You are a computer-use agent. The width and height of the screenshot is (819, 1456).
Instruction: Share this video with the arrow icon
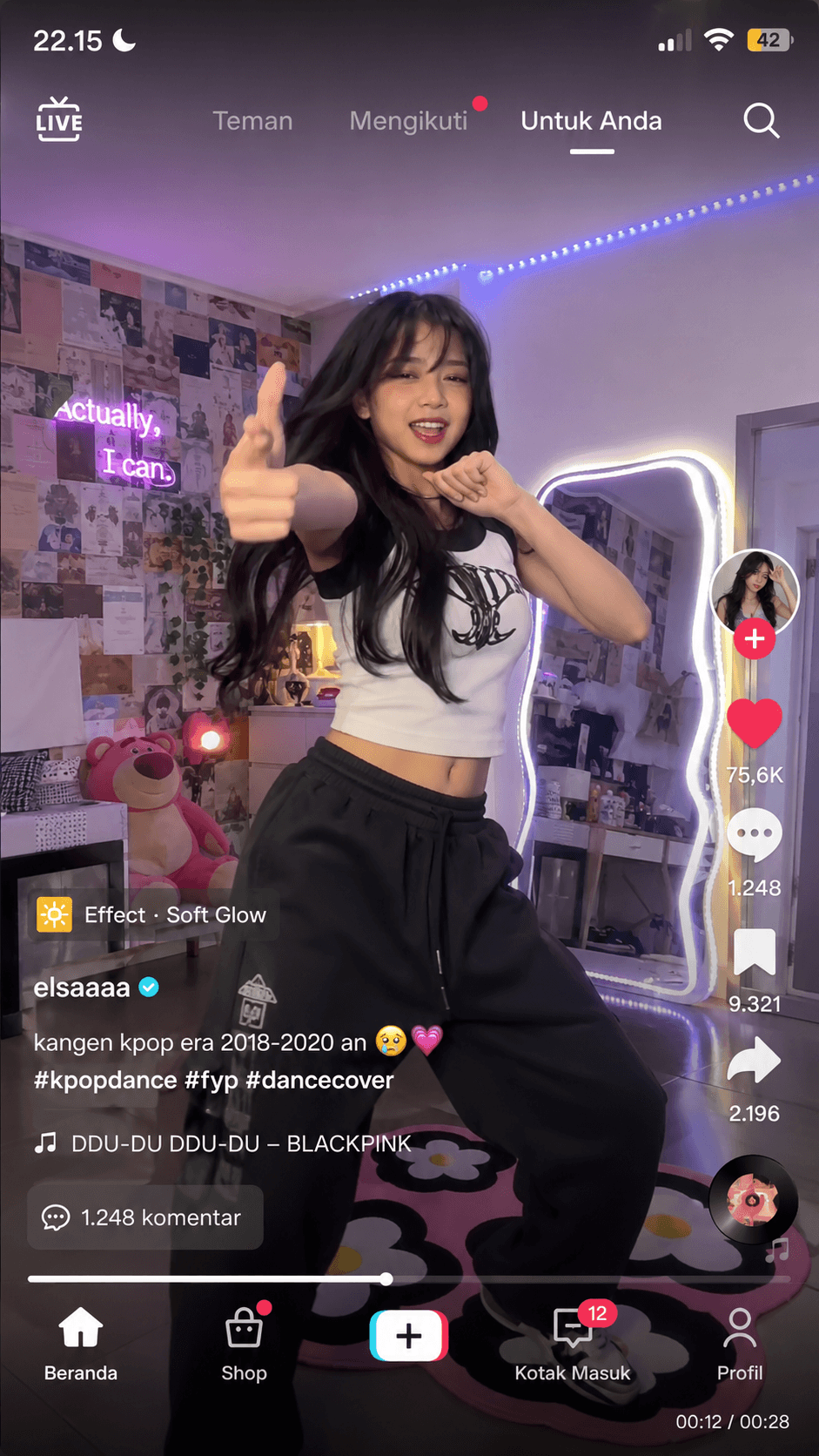[755, 1060]
